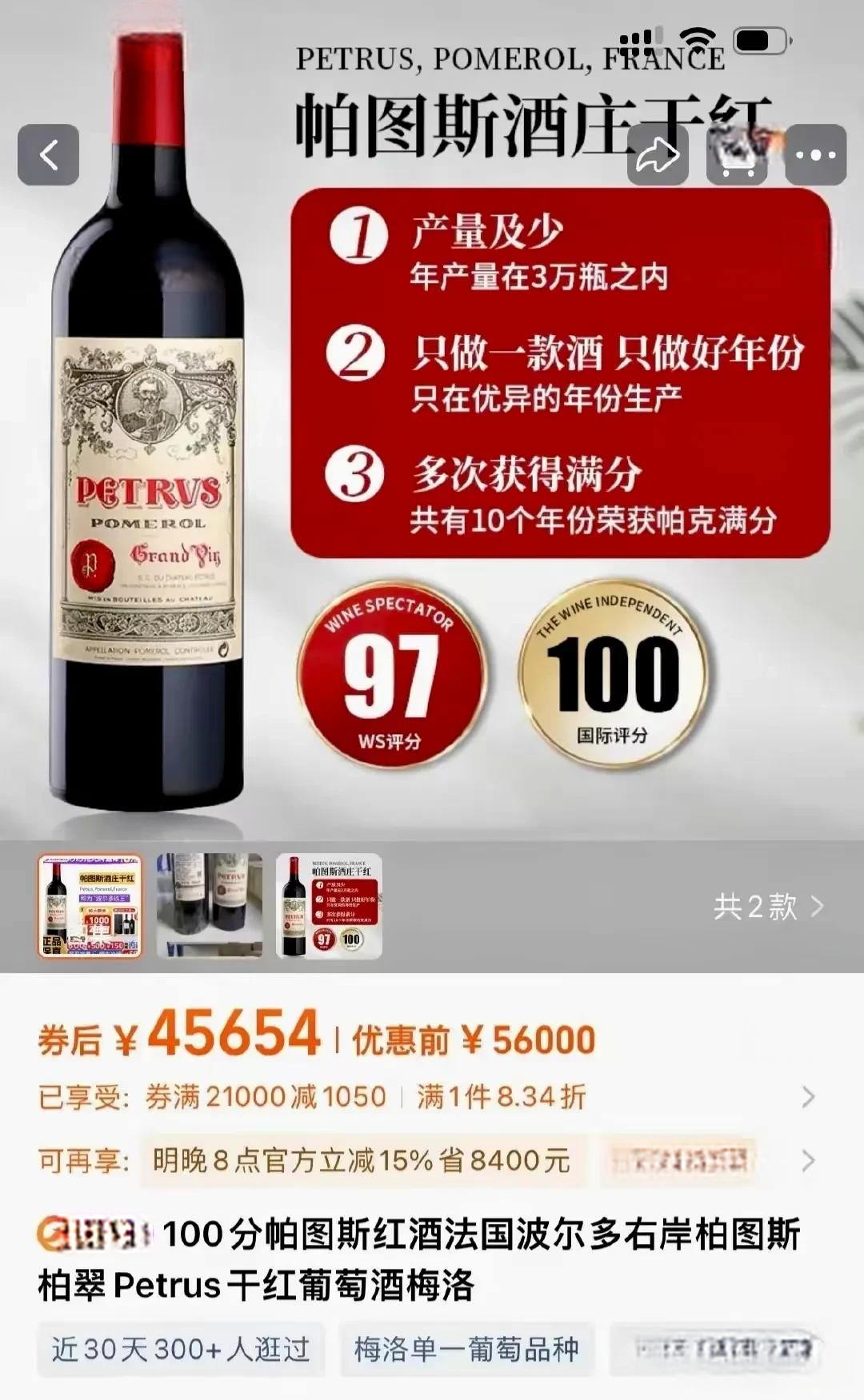Screen dimensions: 864x1400
Task: View the second thumbnail with two bottles
Action: pos(210,906)
